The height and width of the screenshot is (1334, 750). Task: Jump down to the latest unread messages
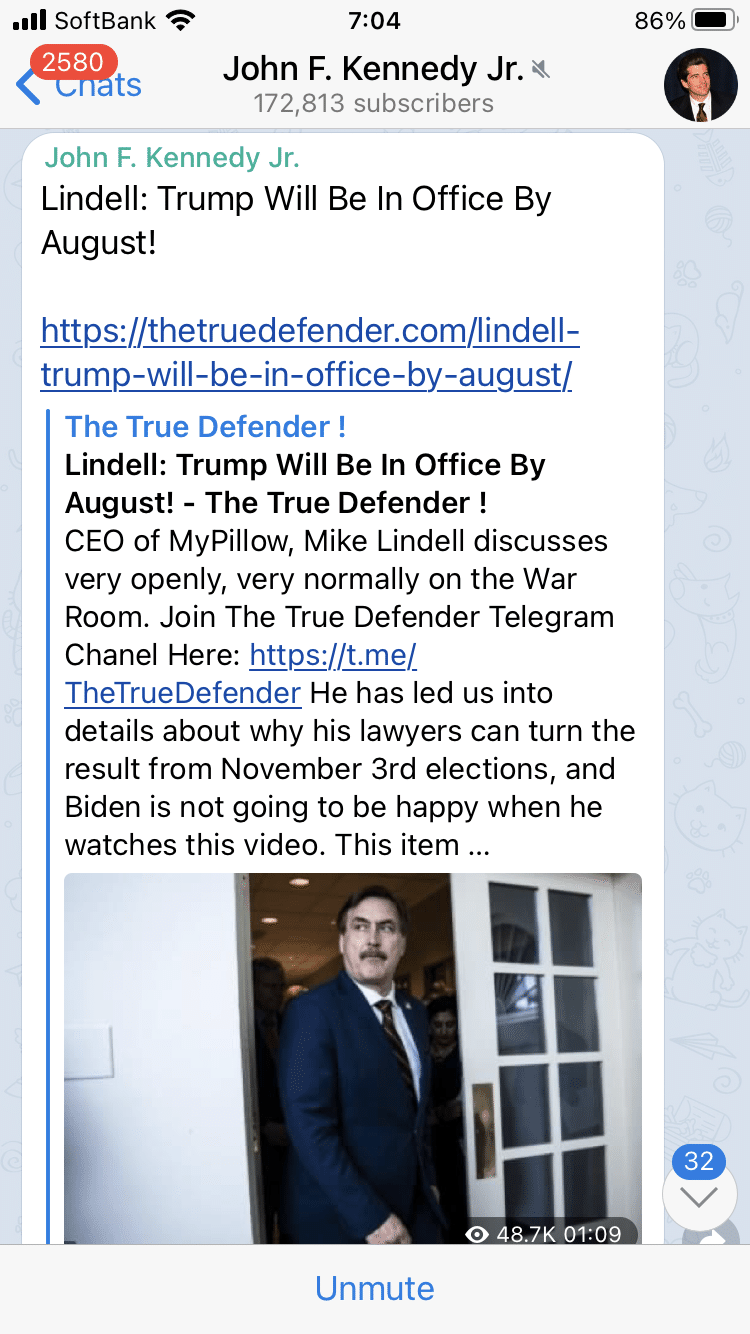(x=699, y=1198)
